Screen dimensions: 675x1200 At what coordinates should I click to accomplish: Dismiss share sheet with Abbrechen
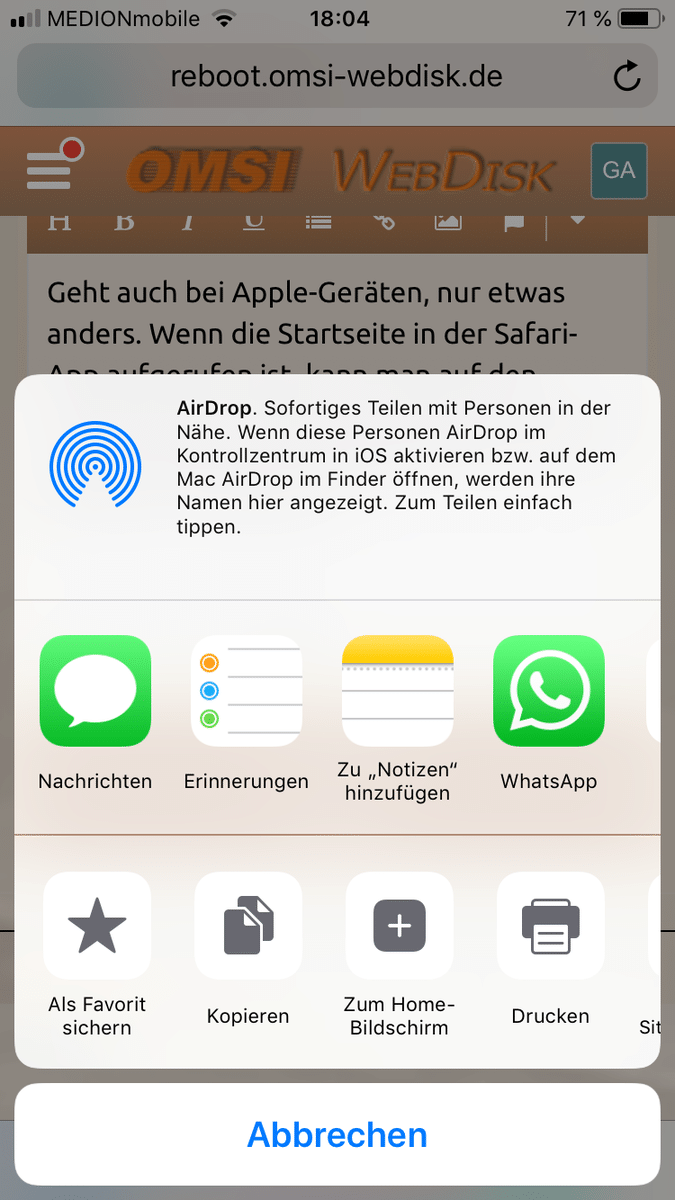[337, 1135]
